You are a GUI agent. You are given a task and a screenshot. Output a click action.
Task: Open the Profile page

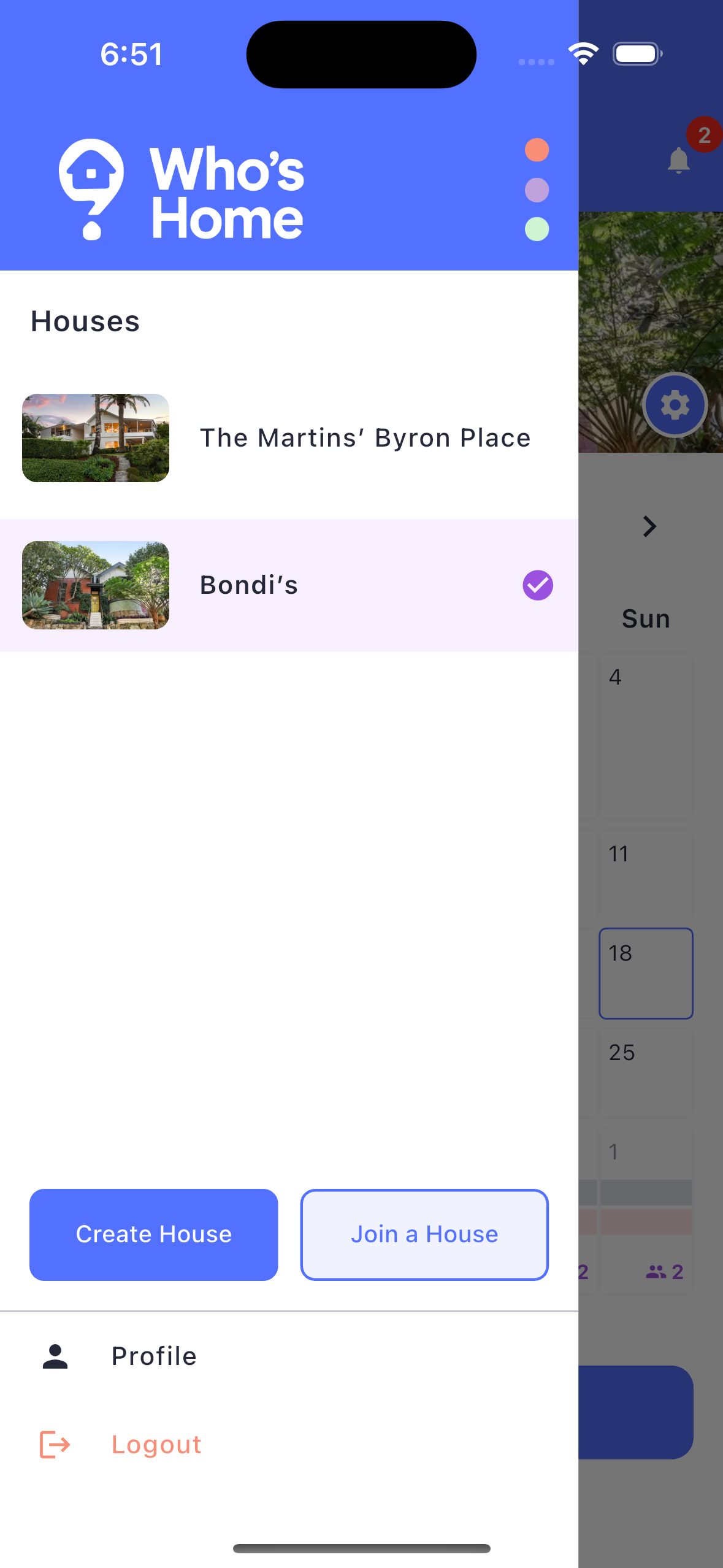153,1356
